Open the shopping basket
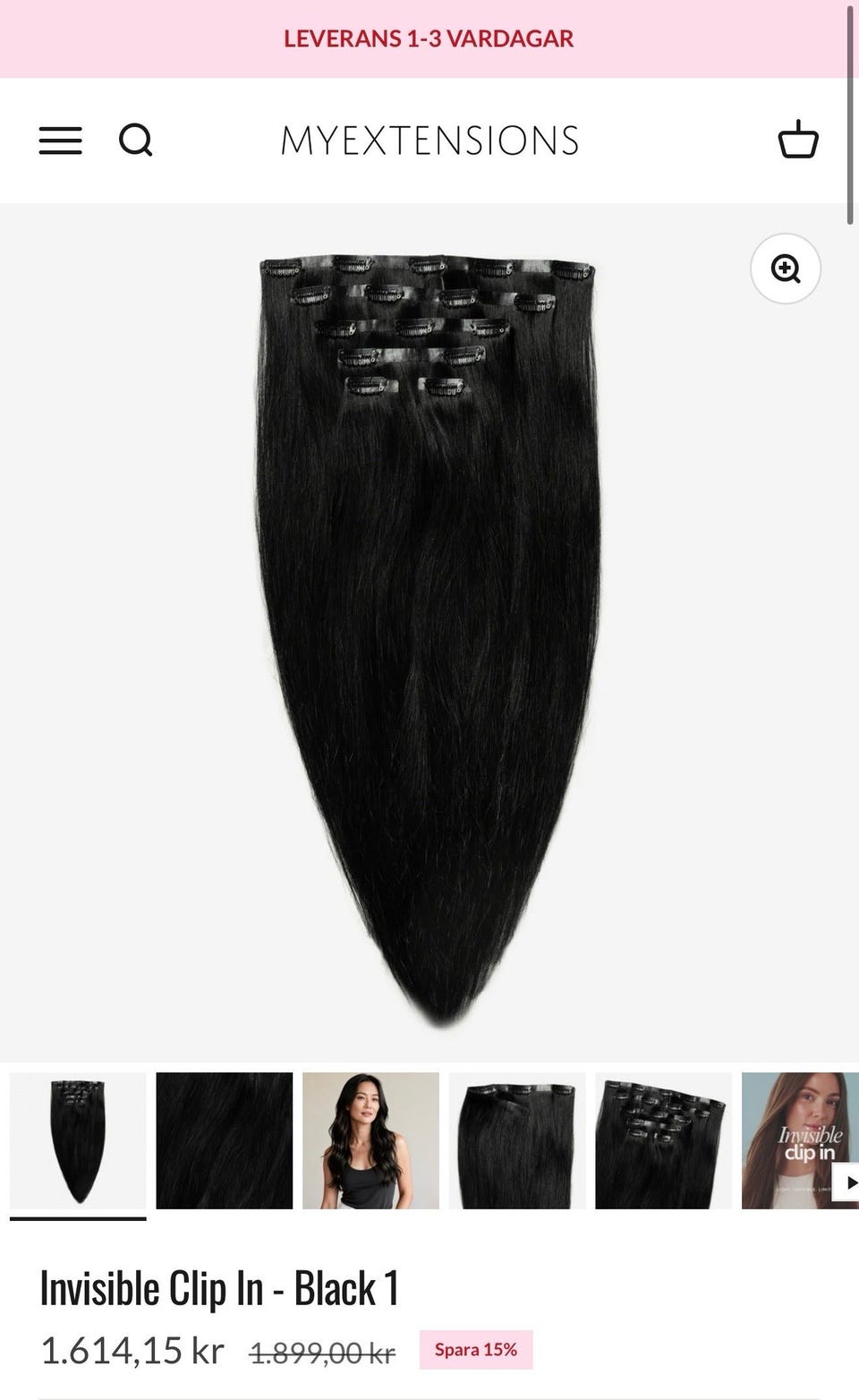859x1400 pixels. tap(798, 140)
